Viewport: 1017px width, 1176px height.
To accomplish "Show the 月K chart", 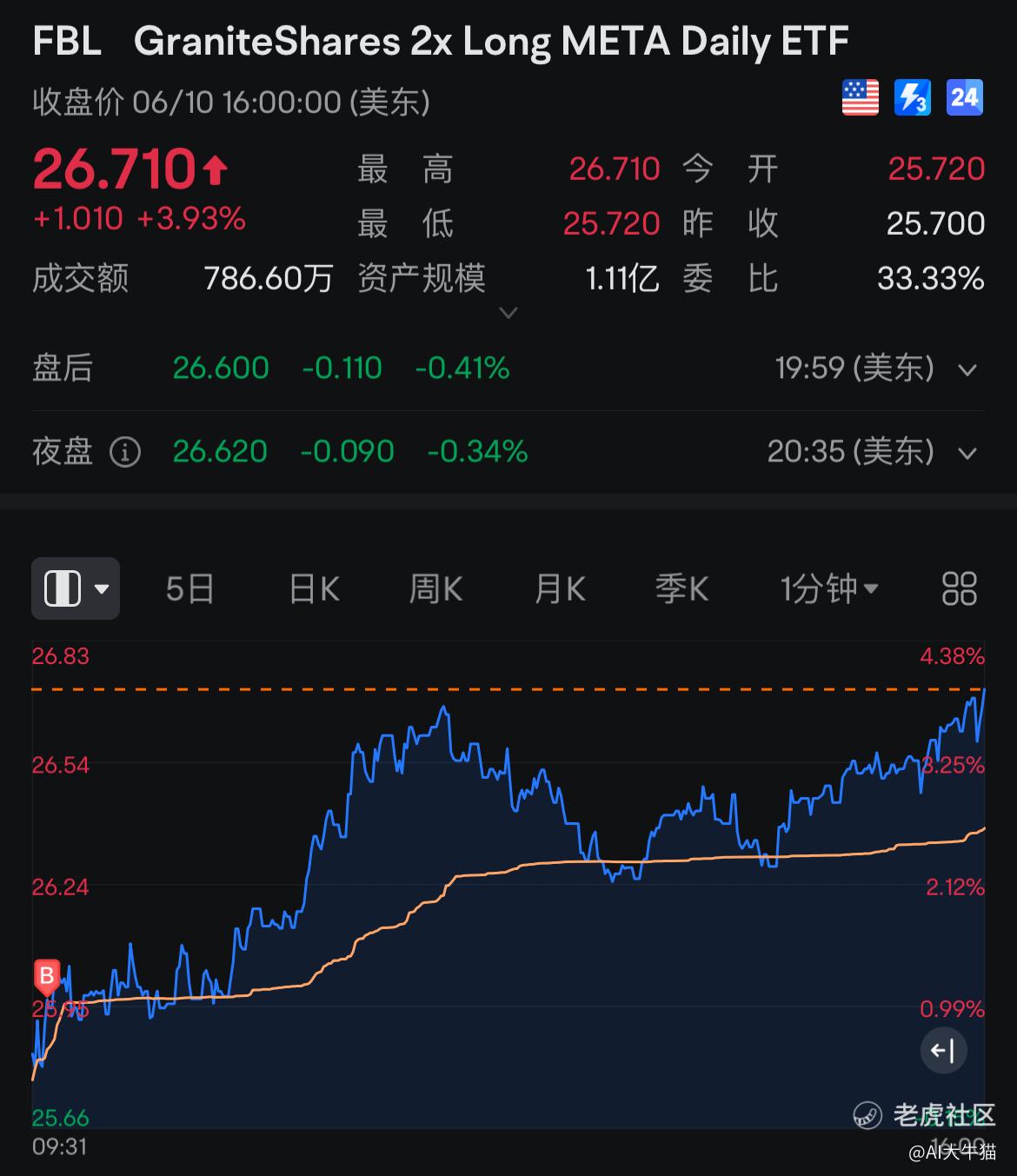I will click(x=560, y=589).
